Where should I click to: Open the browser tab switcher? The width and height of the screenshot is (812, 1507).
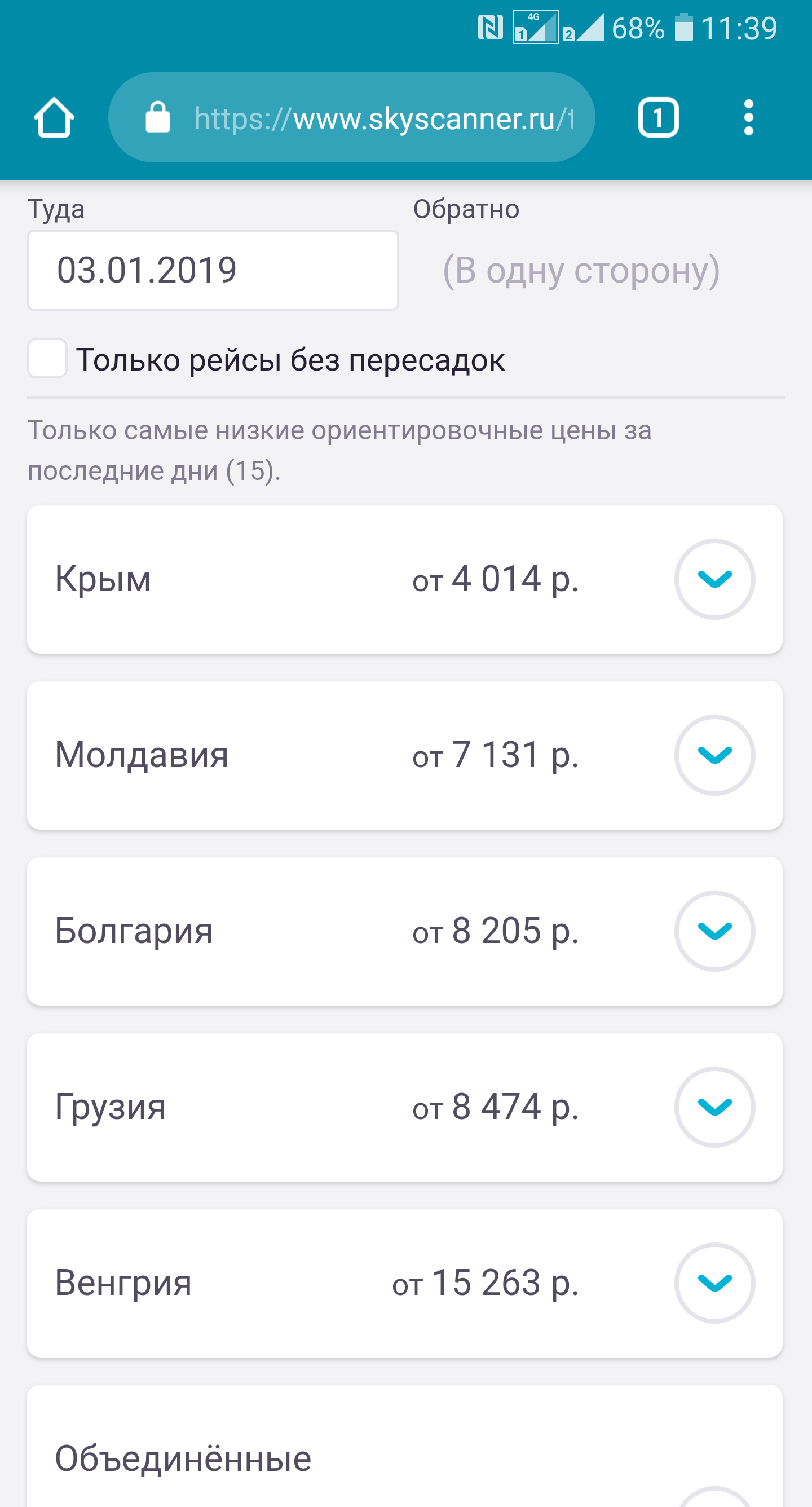pyautogui.click(x=658, y=117)
